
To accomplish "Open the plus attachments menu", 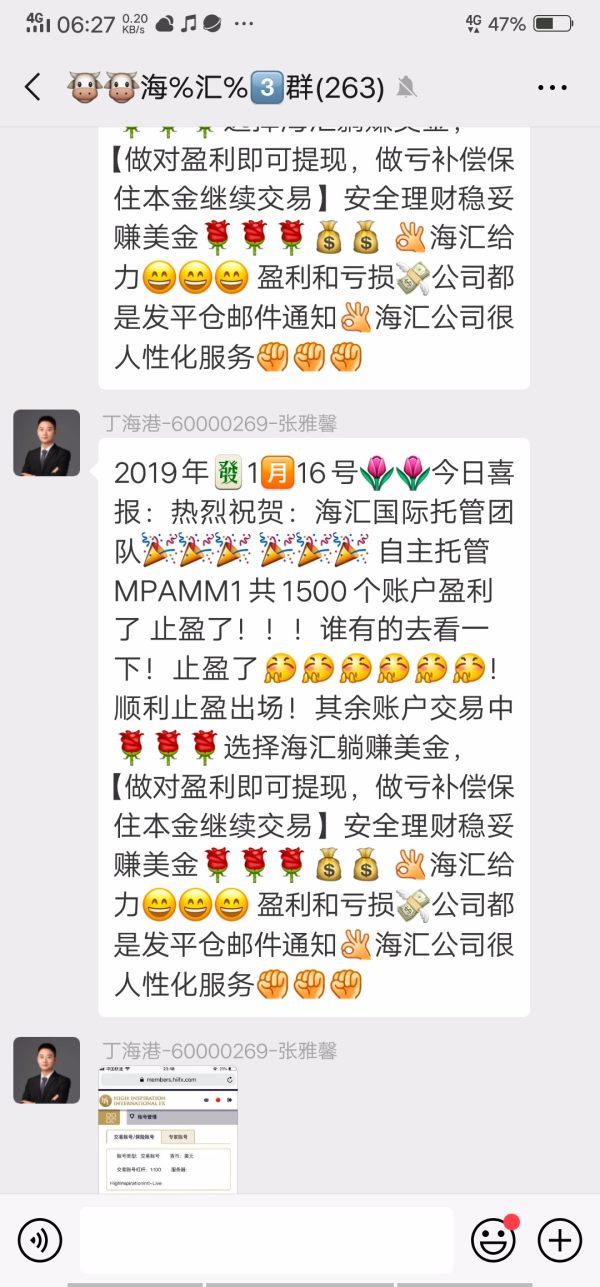I will 559,1240.
